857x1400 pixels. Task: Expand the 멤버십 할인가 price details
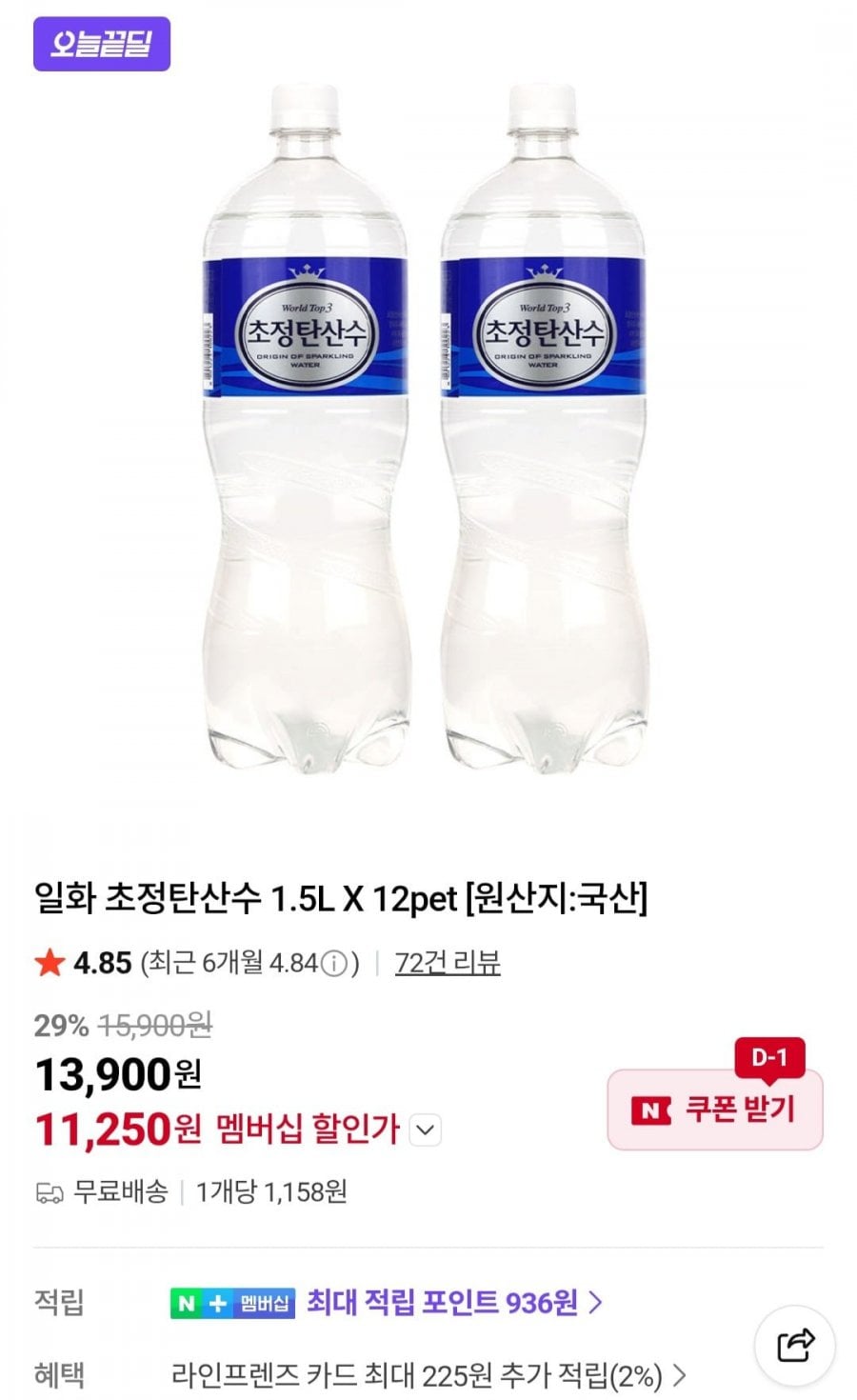pos(426,1130)
